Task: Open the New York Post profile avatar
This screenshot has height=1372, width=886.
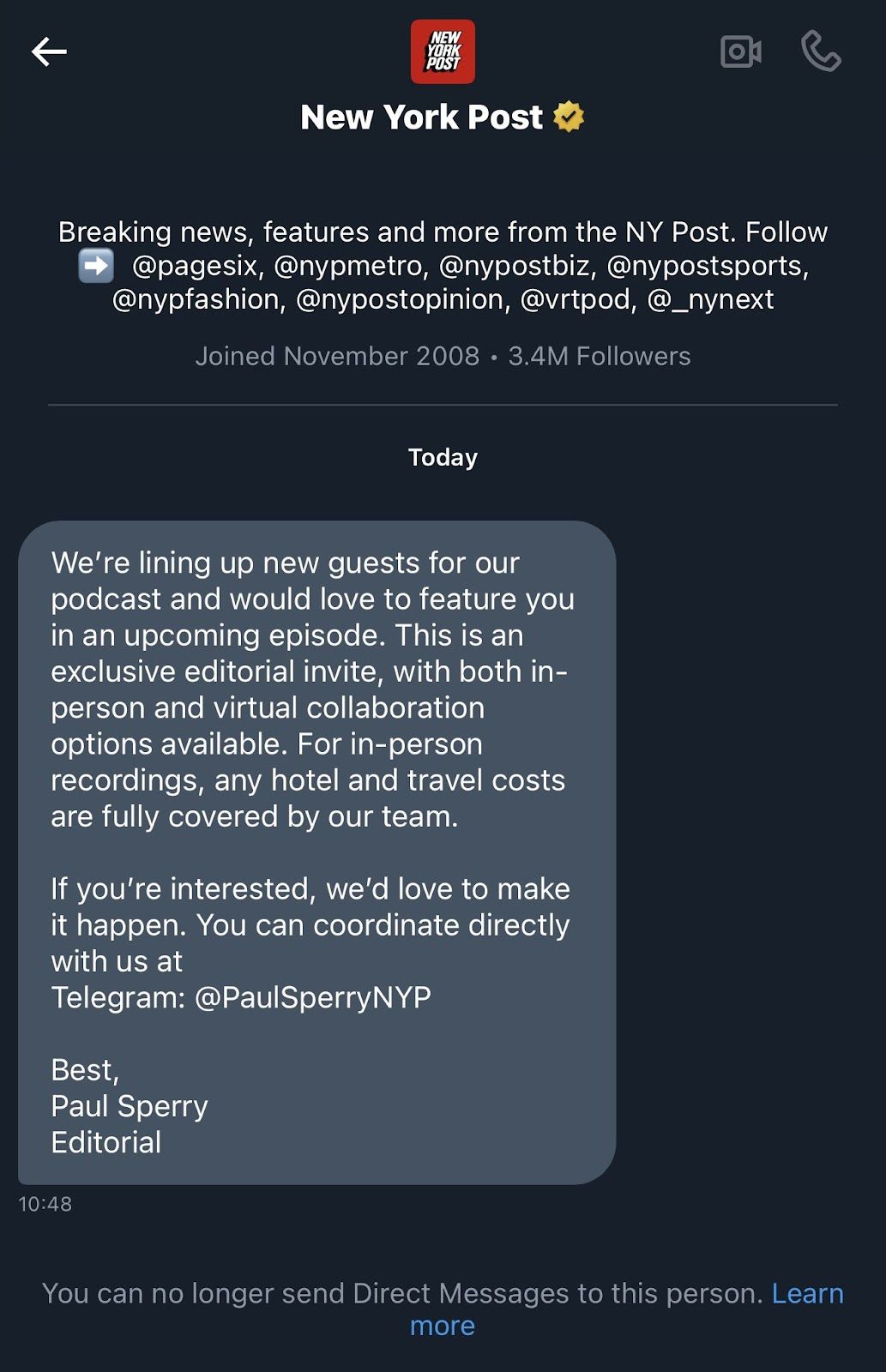Action: tap(443, 52)
